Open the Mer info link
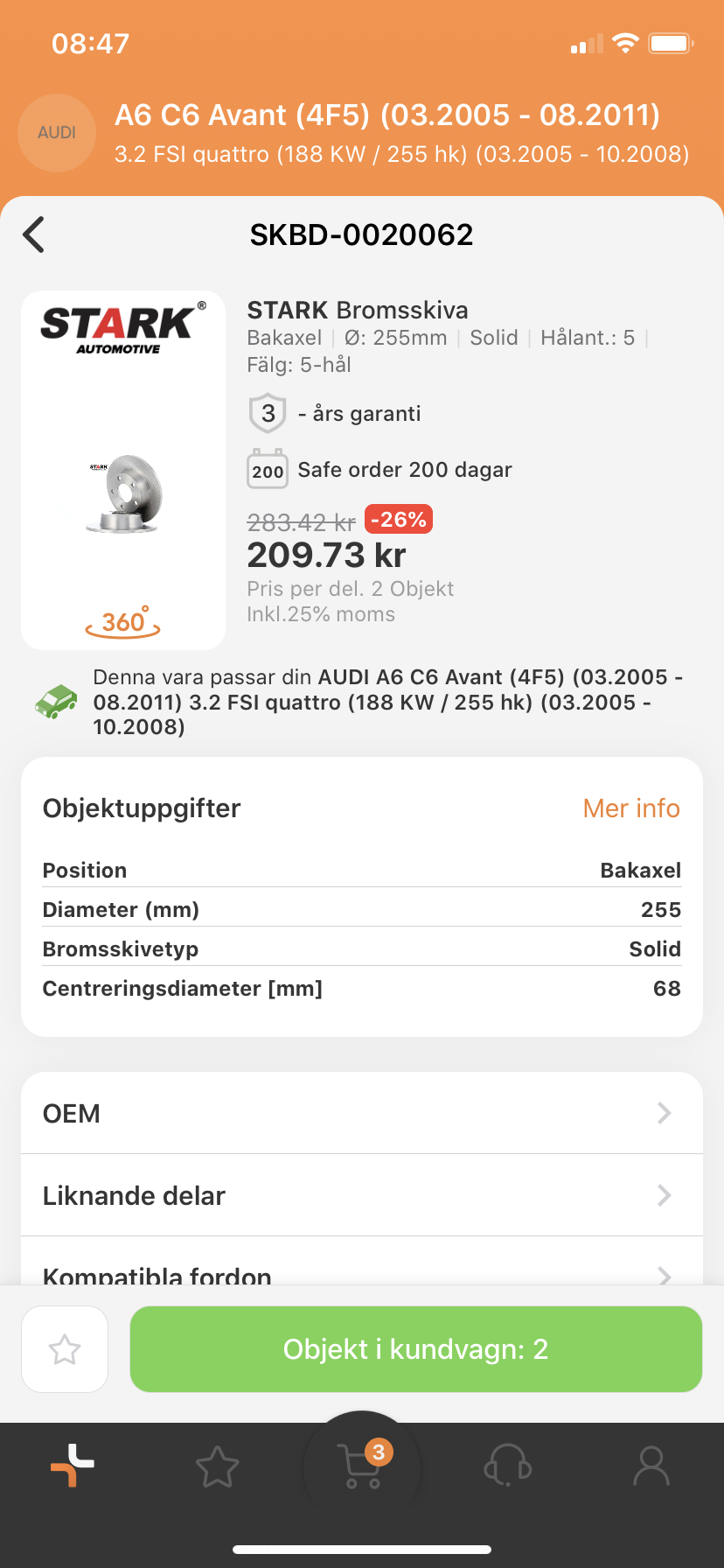This screenshot has height=1568, width=724. pos(630,808)
